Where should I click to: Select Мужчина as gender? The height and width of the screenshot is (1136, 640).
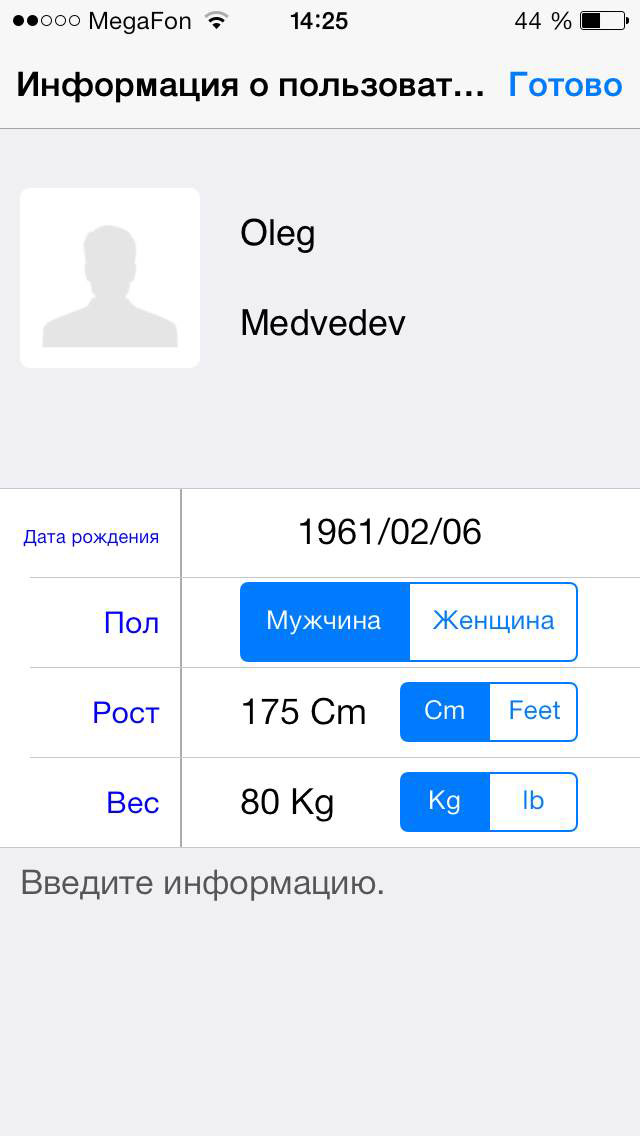pyautogui.click(x=325, y=622)
